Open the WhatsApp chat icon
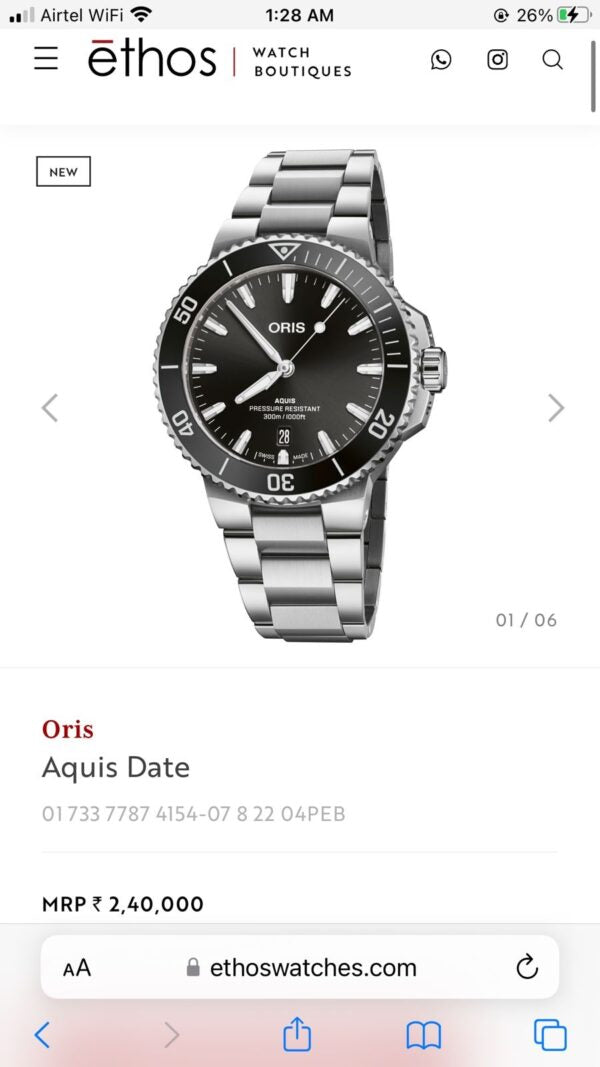Screen dimensions: 600x1067 441,60
